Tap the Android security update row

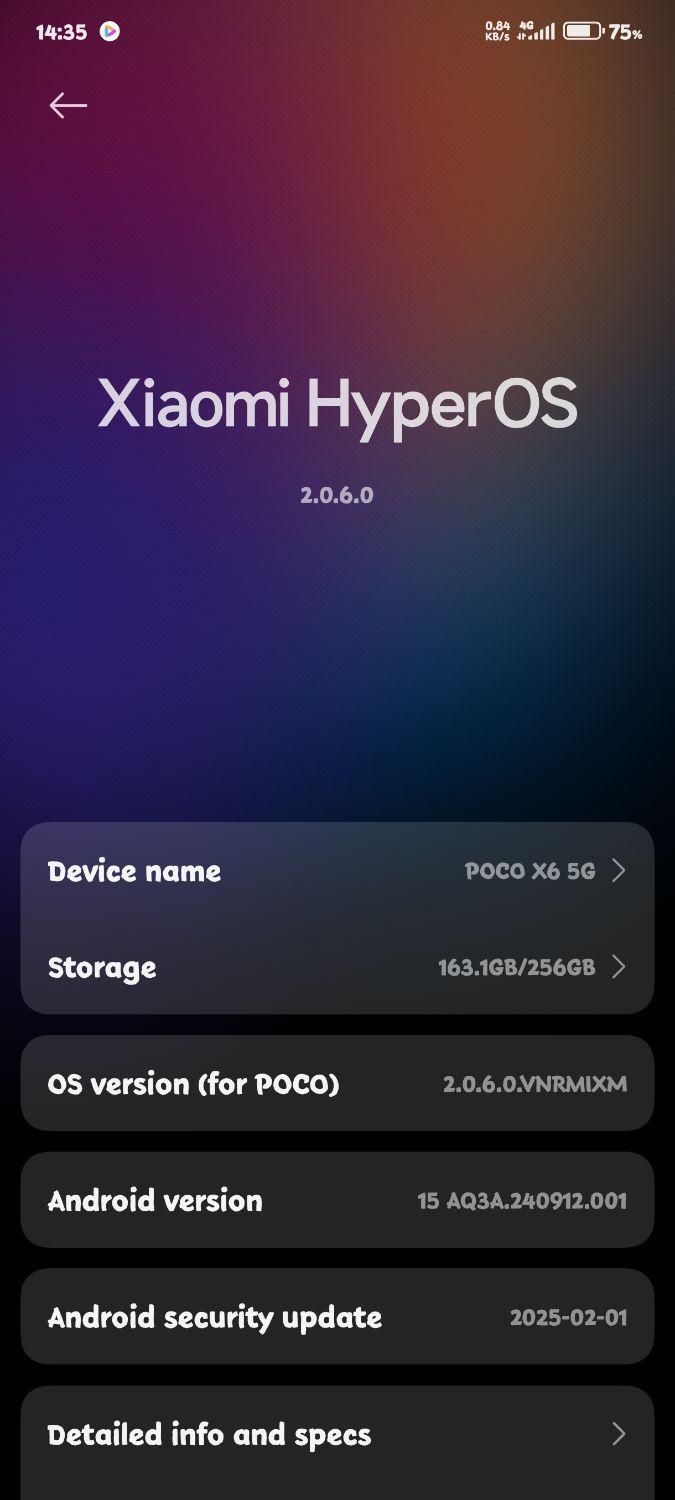click(337, 1317)
